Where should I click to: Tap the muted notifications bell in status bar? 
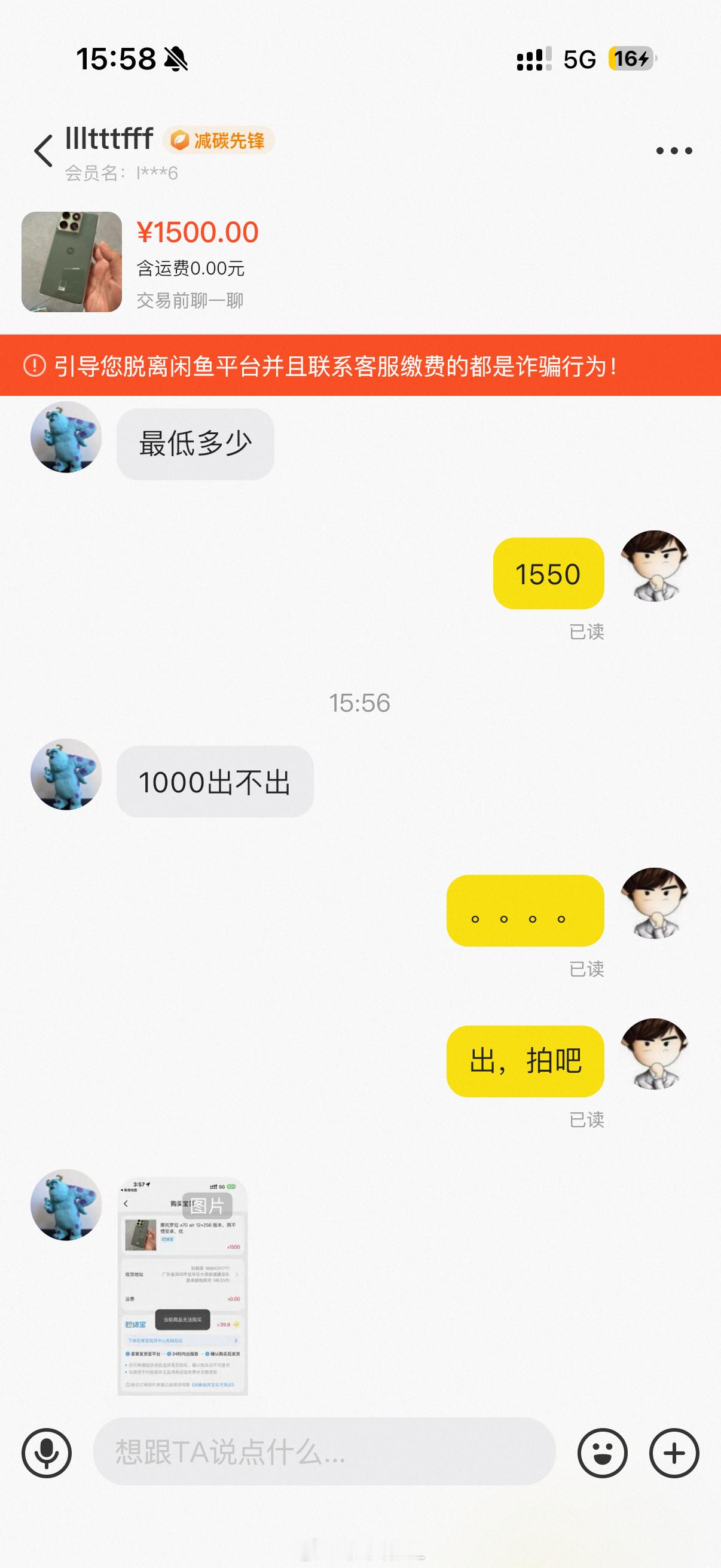pos(175,59)
